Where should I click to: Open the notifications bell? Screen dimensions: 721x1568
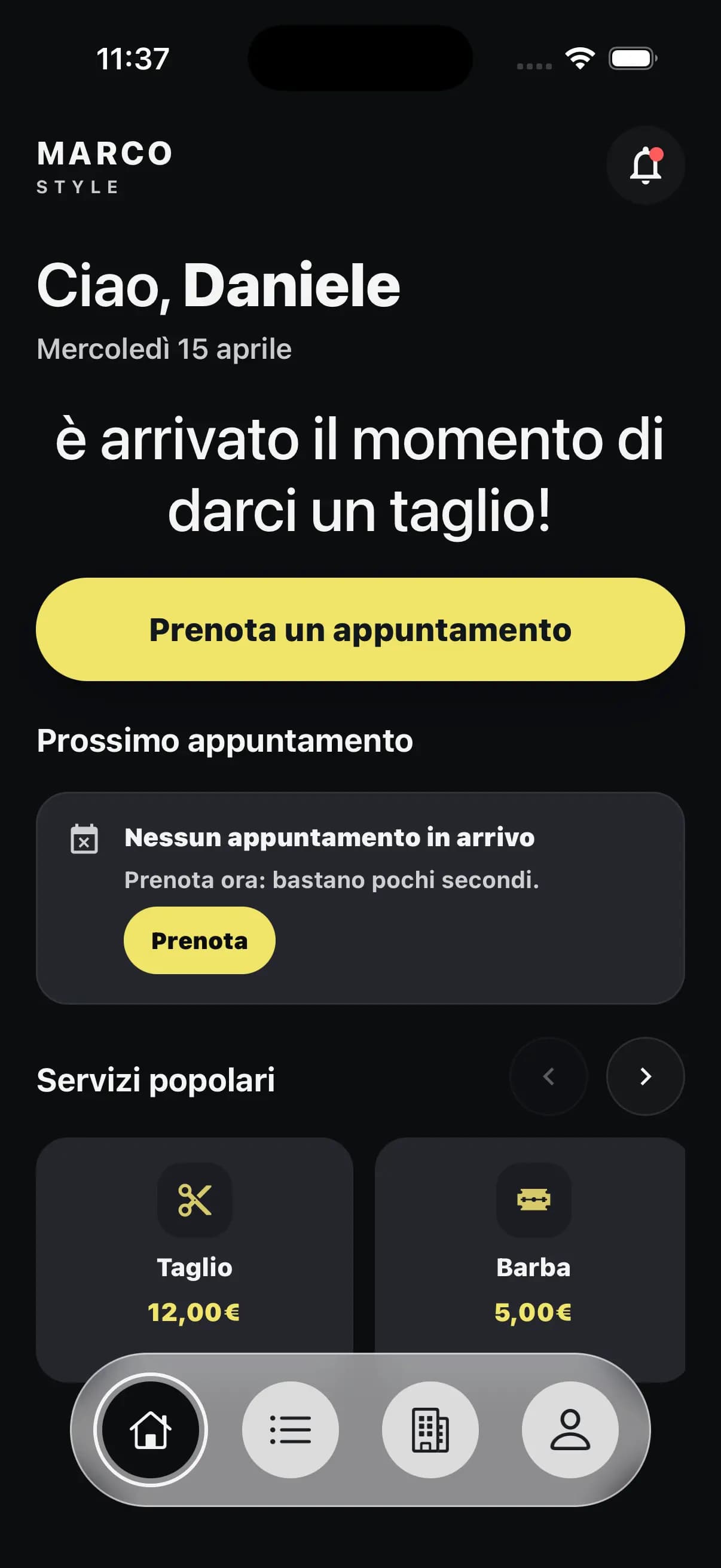pos(645,165)
